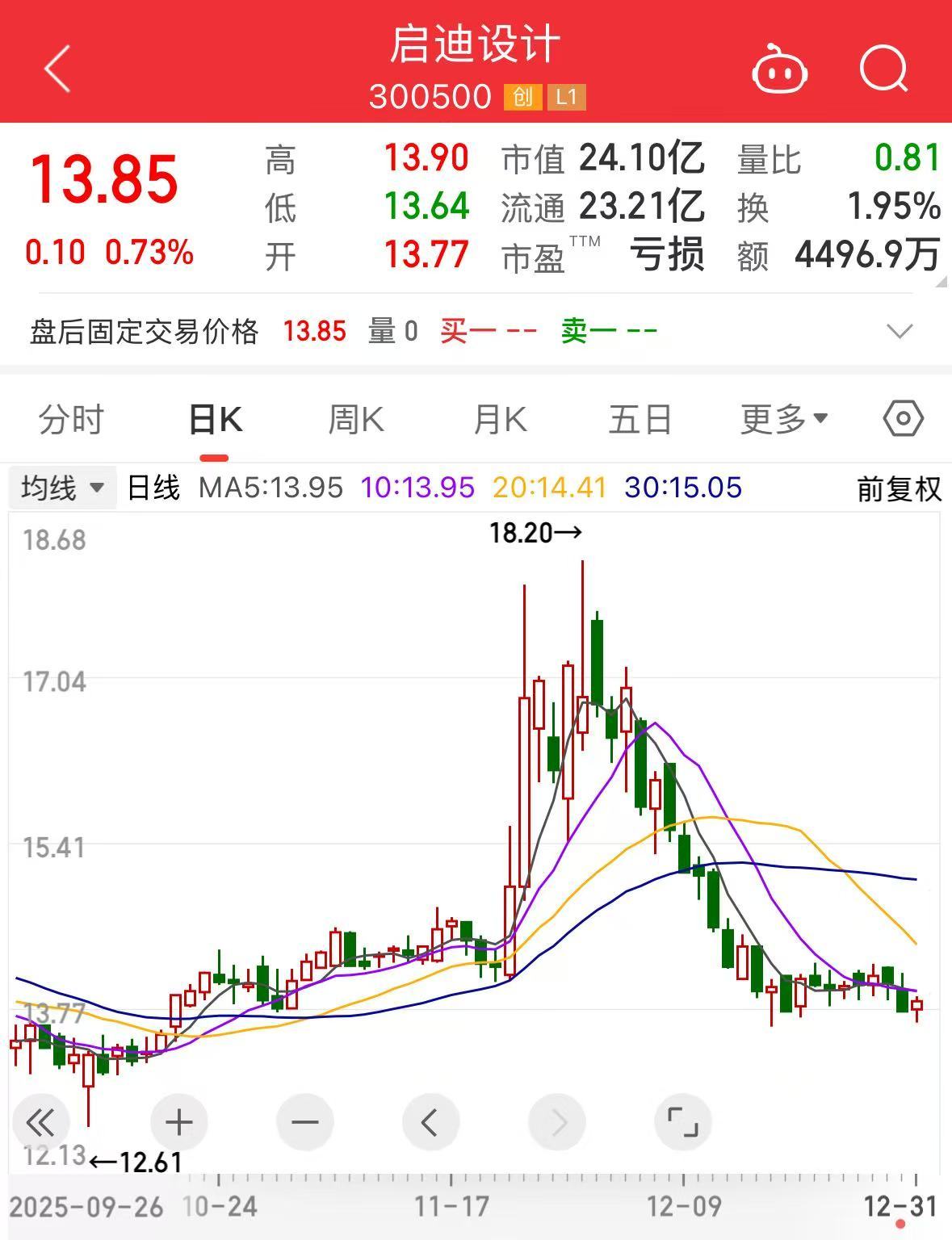Go back using the back arrow icon
The width and height of the screenshot is (952, 1240).
[55, 69]
